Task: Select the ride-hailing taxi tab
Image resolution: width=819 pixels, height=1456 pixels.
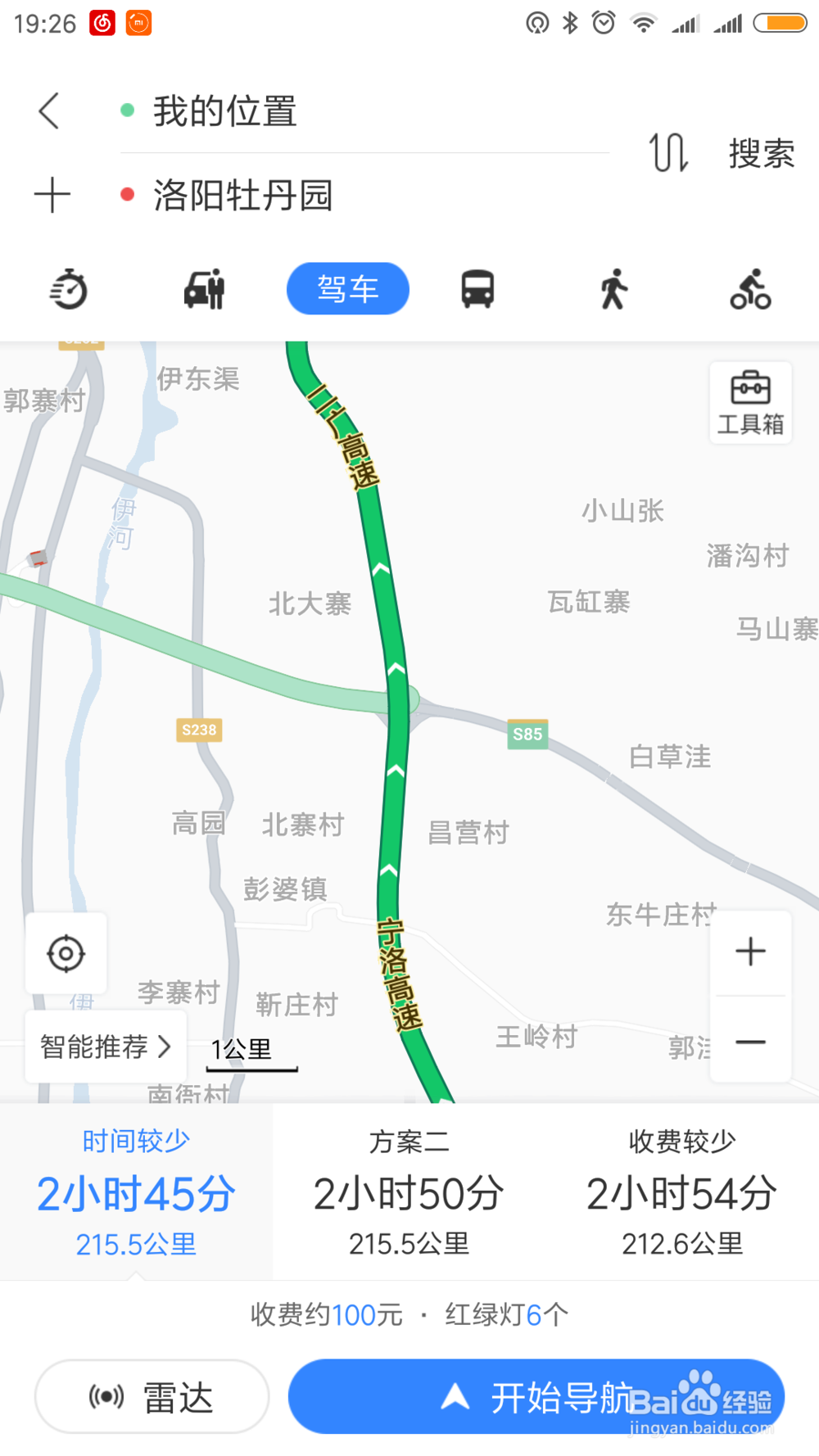Action: (205, 289)
